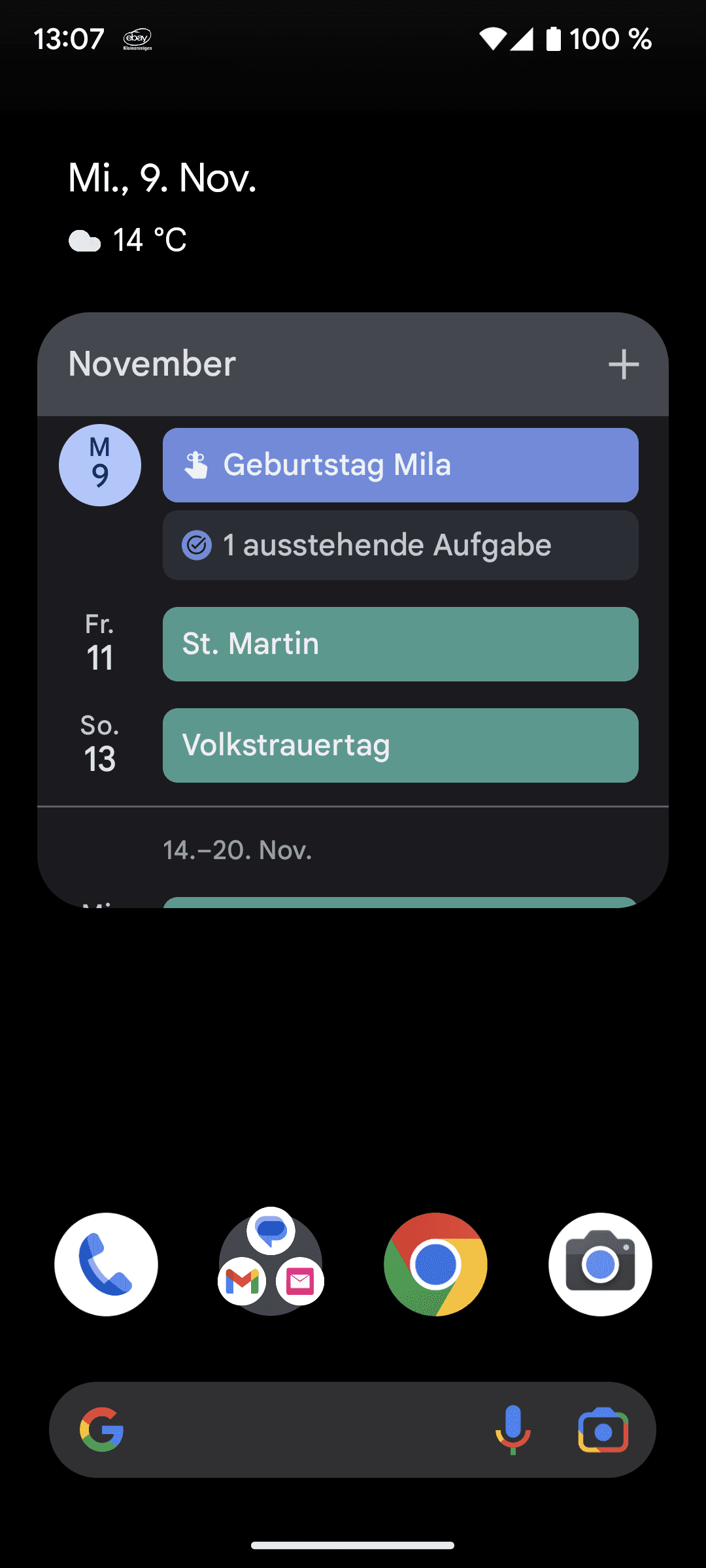Open weather showing 14 °C
This screenshot has height=1568, width=706.
(x=127, y=240)
